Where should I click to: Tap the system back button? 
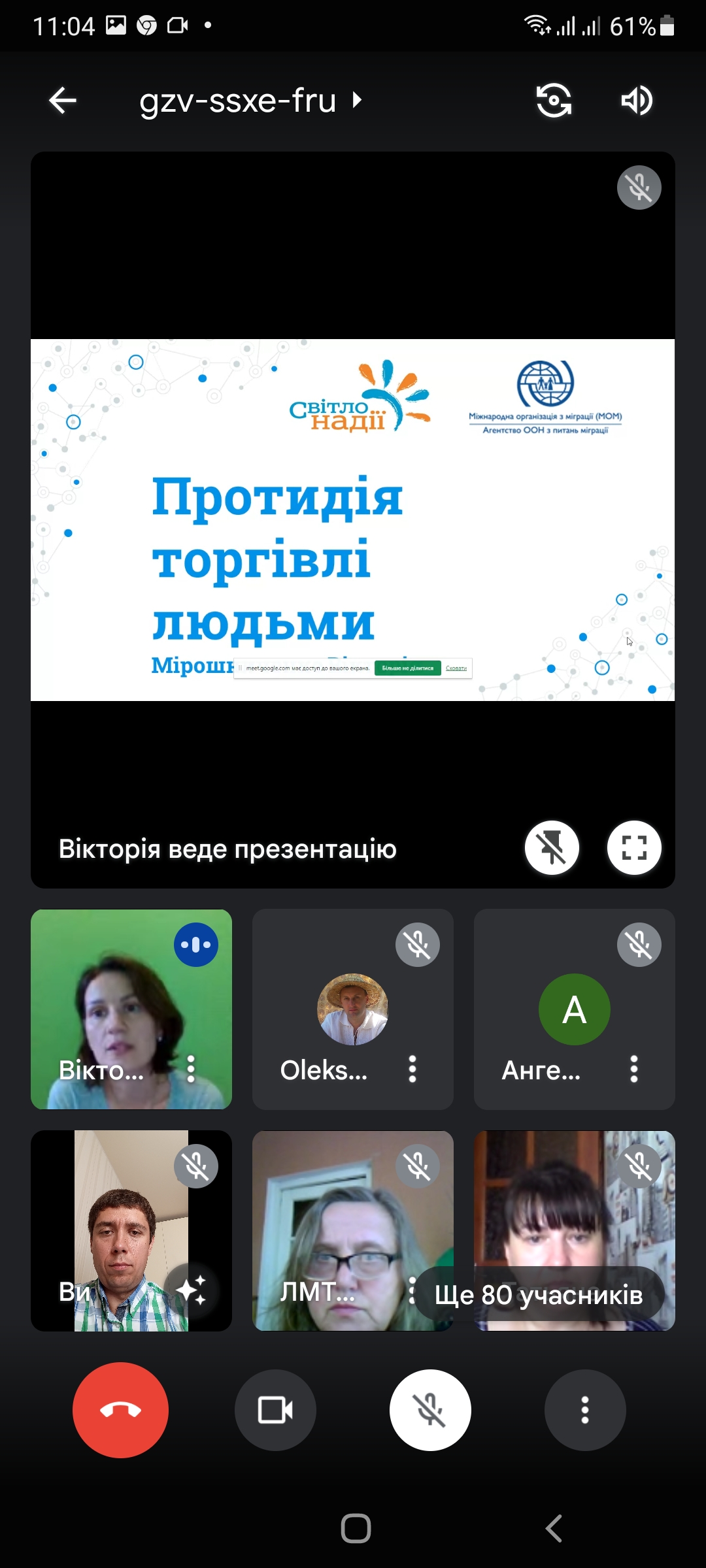coord(554,1528)
